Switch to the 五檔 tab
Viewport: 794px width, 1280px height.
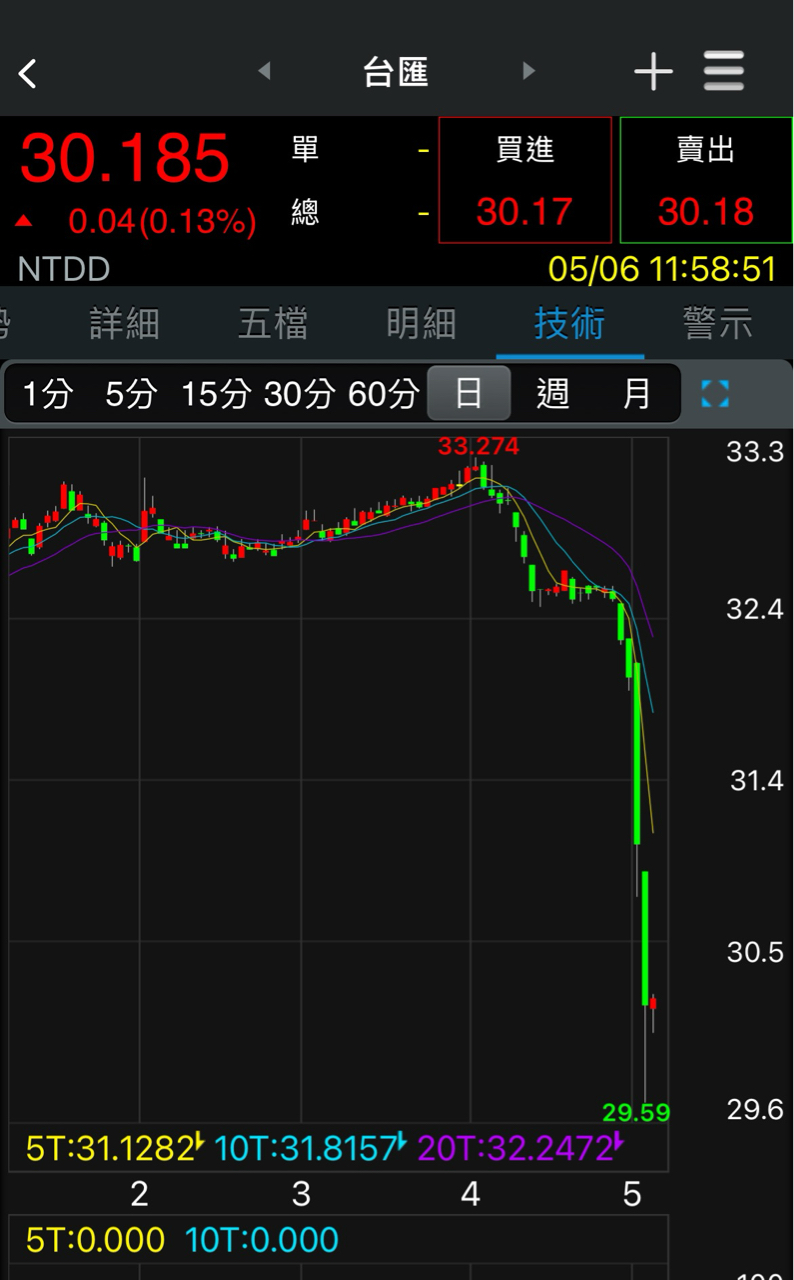click(272, 324)
